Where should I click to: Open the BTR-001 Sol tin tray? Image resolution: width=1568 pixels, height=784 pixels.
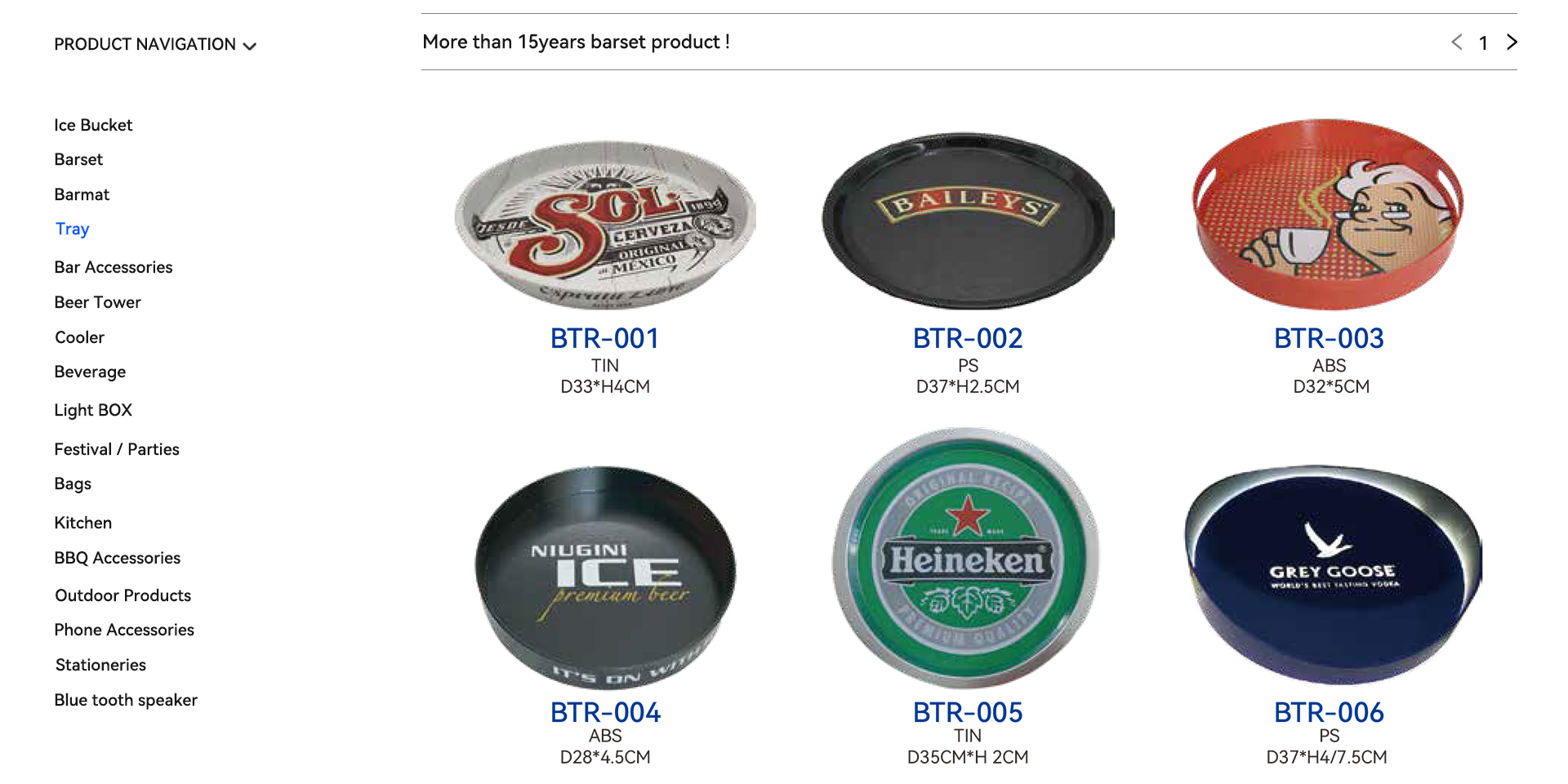pyautogui.click(x=604, y=225)
